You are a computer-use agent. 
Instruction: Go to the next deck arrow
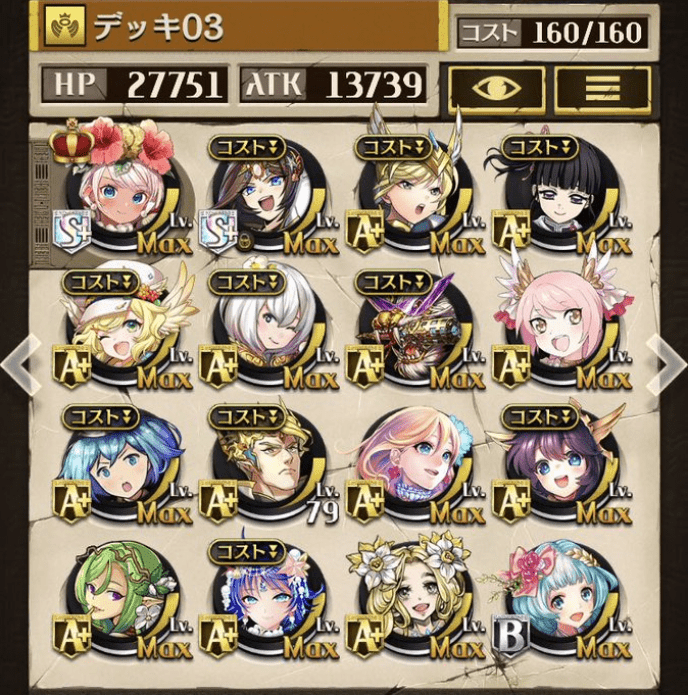tap(667, 364)
